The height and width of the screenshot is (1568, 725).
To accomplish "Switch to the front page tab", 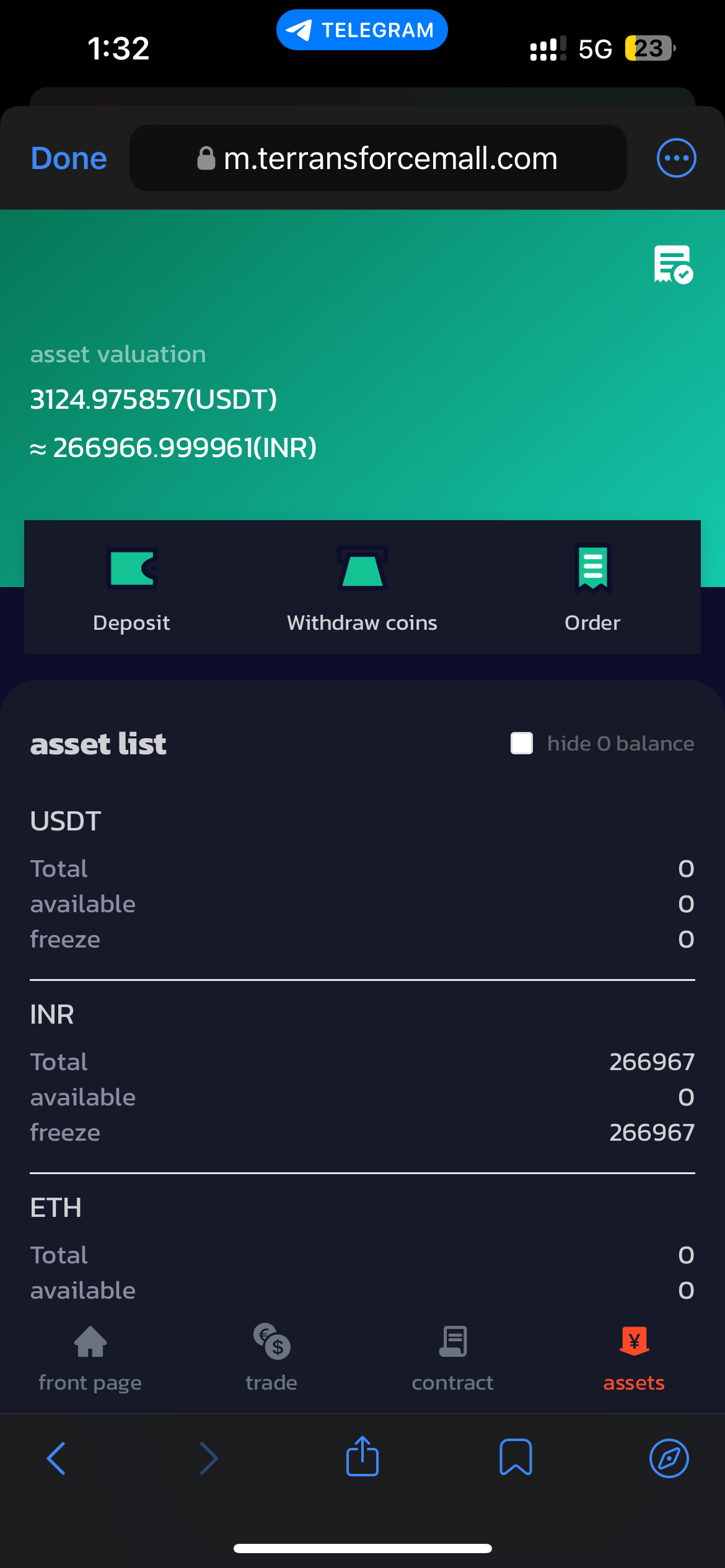I will click(x=90, y=1357).
